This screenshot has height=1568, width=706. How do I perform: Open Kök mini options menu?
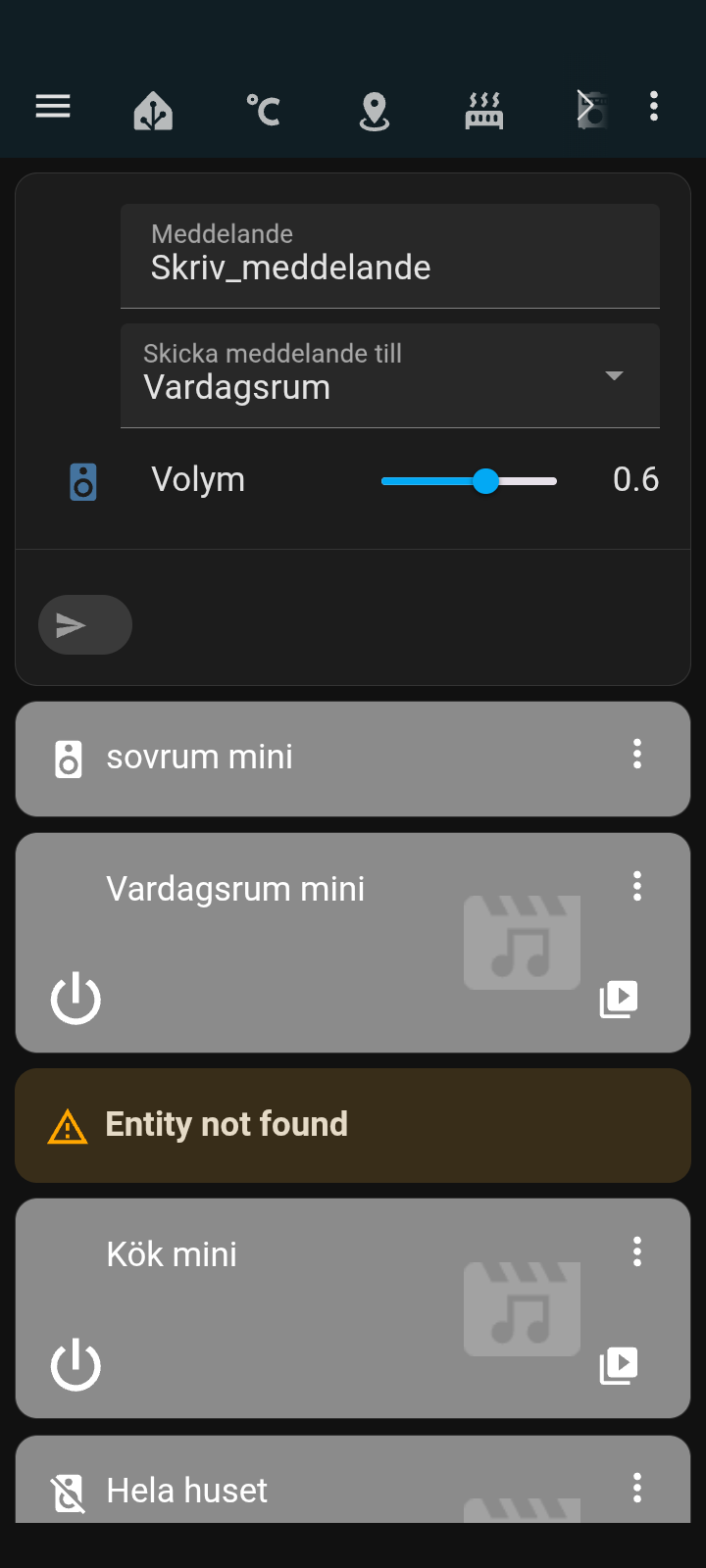(637, 1251)
